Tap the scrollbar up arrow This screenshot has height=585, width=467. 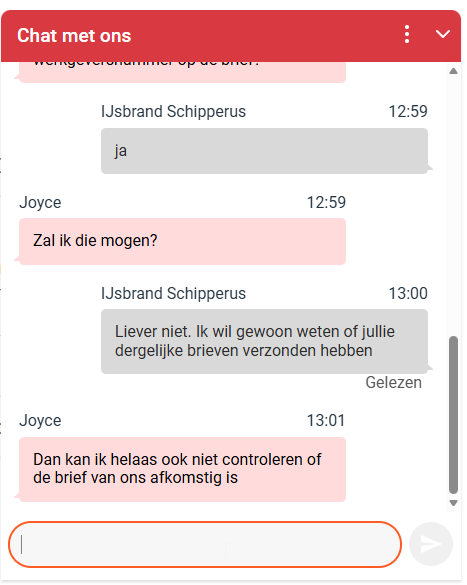point(453,71)
